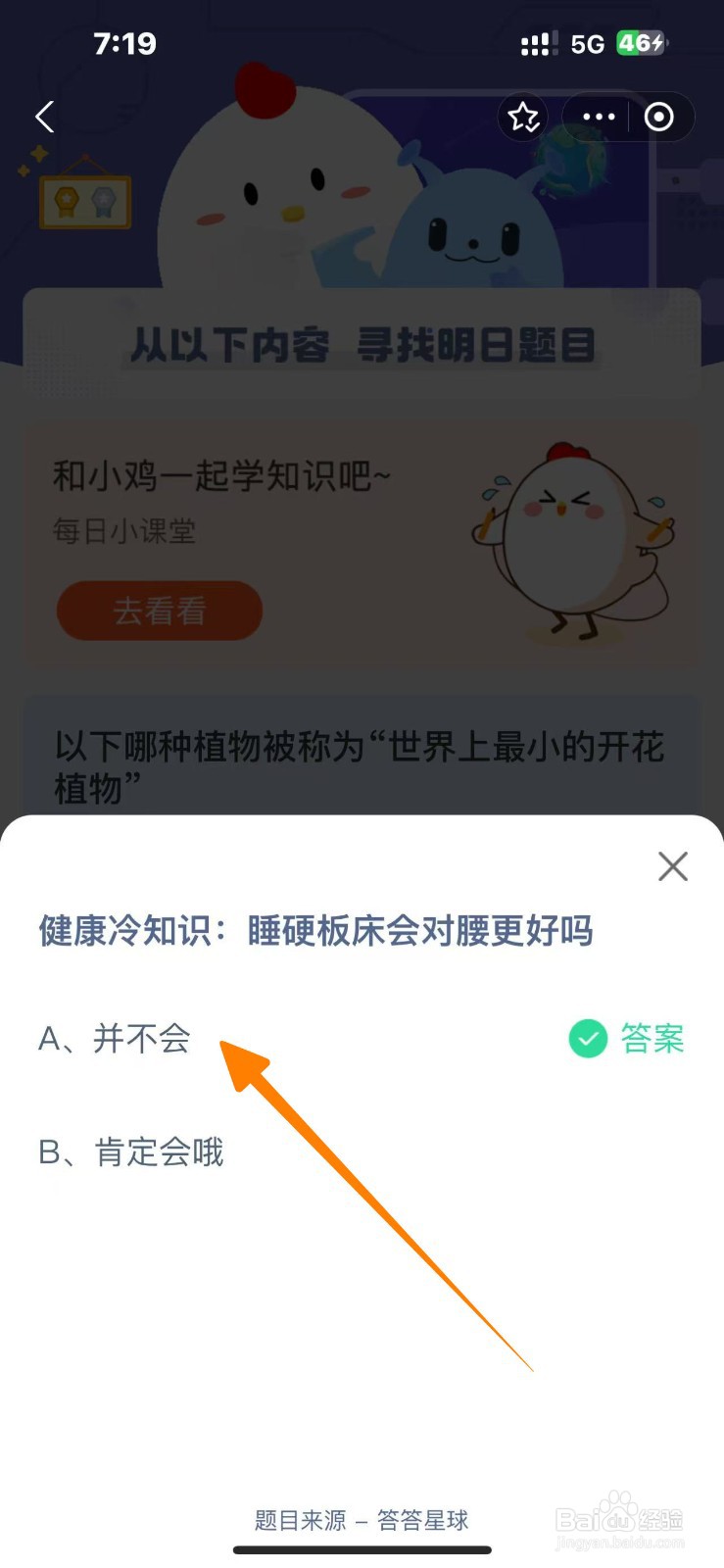Collapse the answer panel with the X

672,866
